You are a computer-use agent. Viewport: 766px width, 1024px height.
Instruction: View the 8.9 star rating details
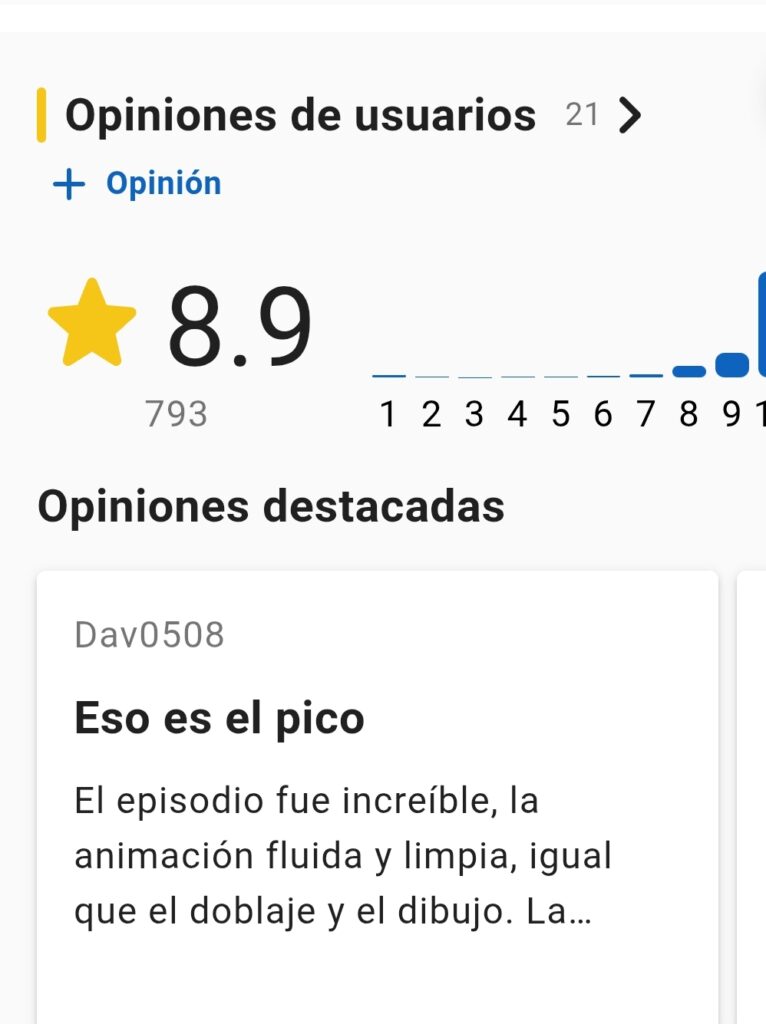182,328
